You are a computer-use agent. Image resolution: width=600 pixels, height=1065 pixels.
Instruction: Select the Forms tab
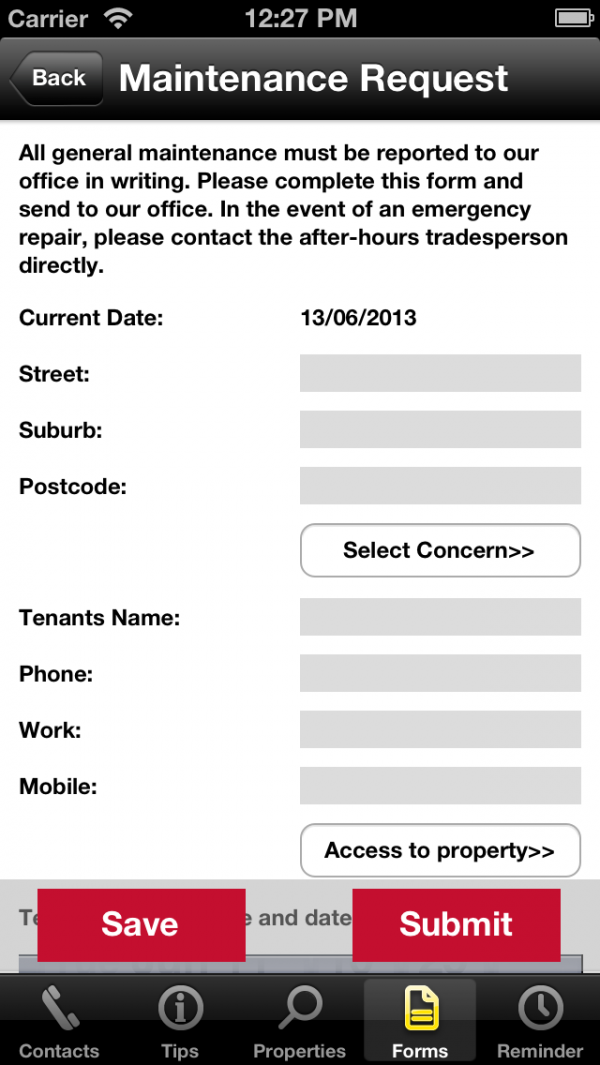pos(420,1022)
